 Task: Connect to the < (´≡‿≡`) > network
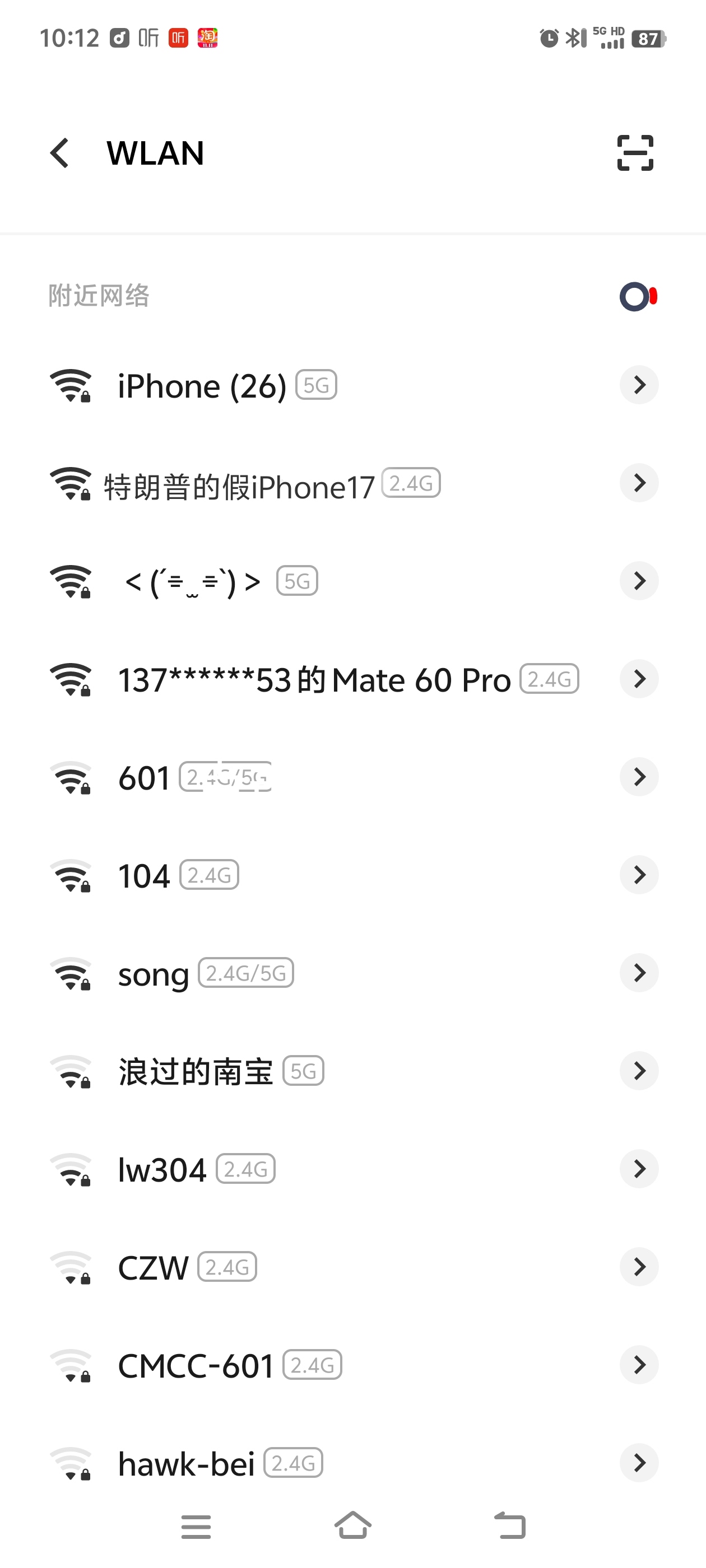(x=193, y=581)
